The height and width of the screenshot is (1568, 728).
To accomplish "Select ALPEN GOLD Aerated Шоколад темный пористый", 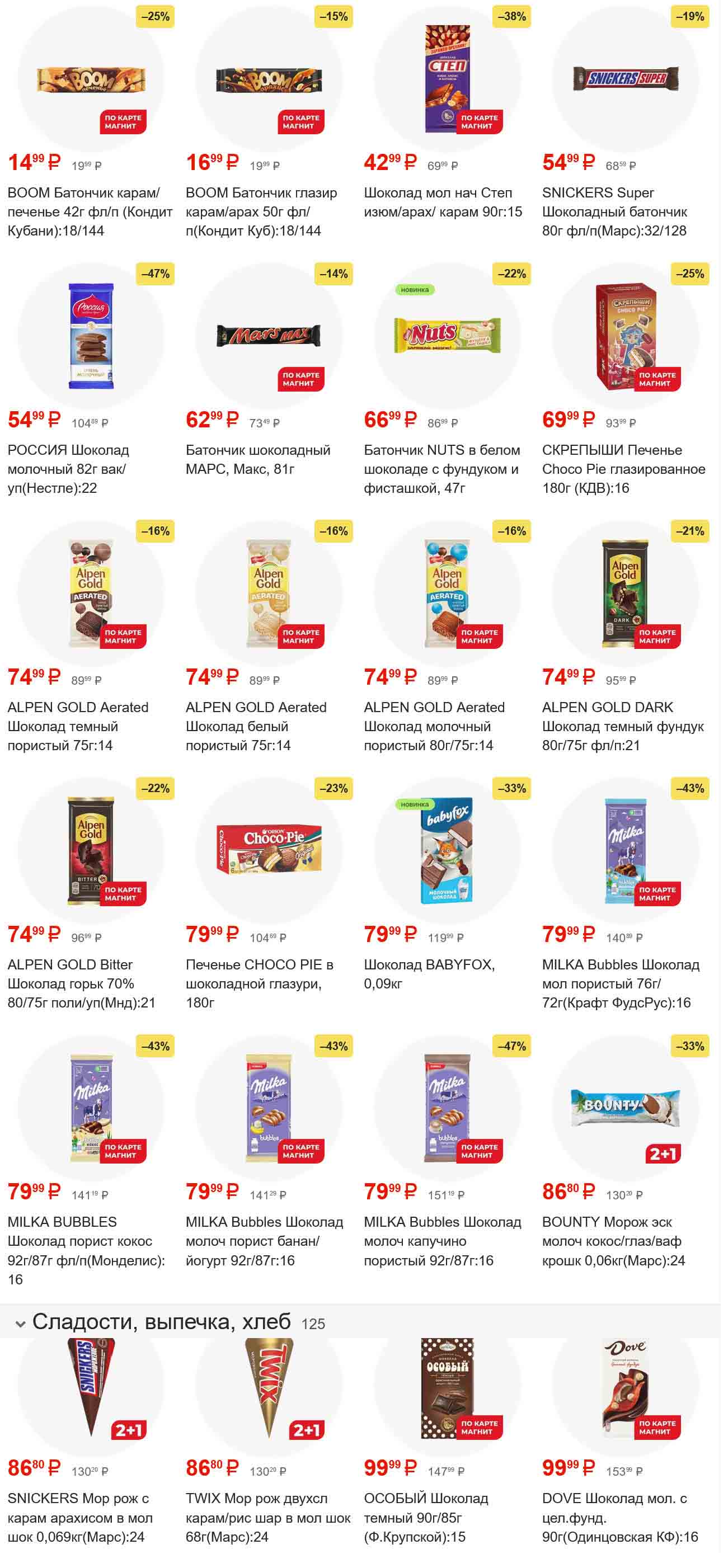I will (x=91, y=593).
